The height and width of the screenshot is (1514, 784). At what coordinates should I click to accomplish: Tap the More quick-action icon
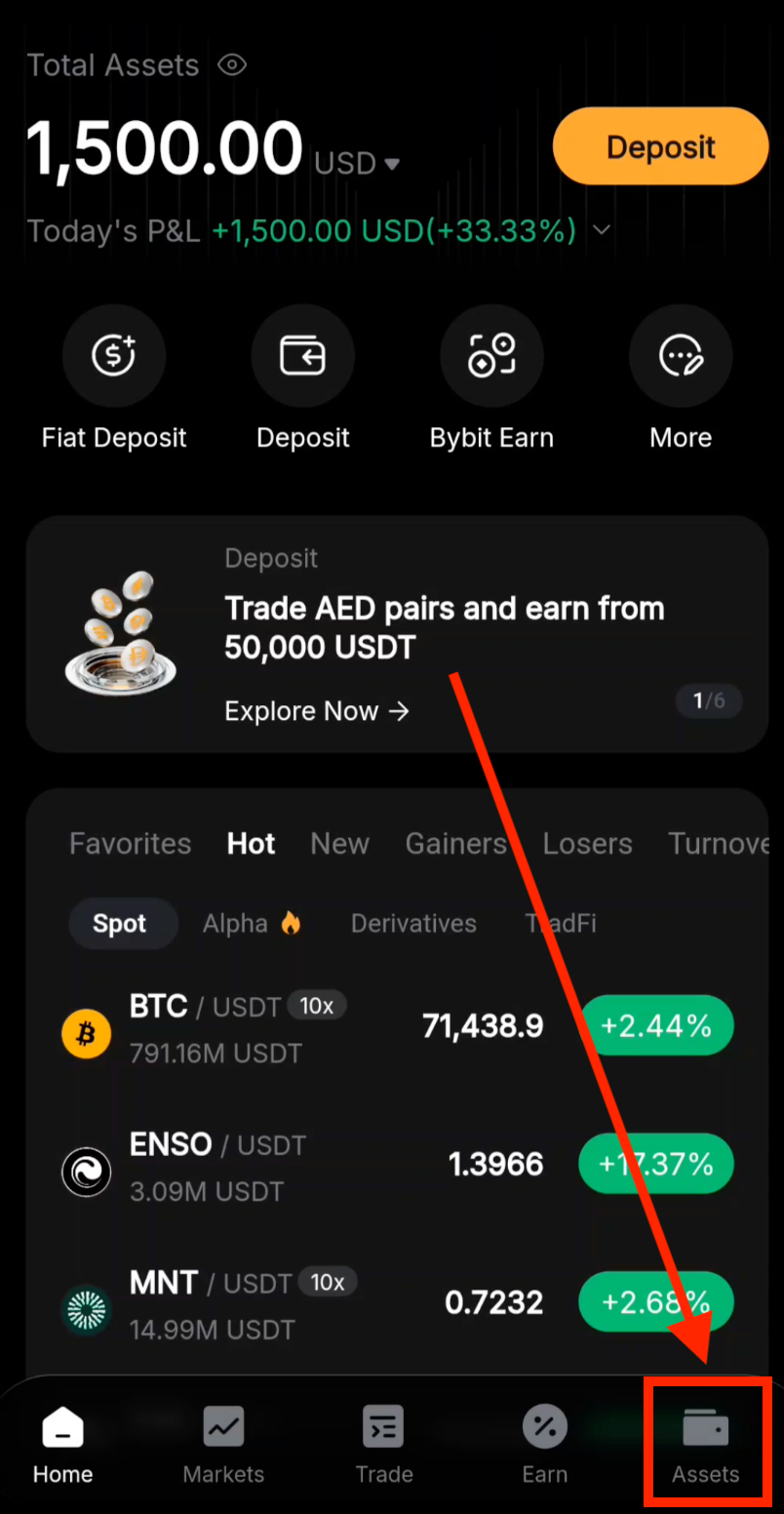point(681,356)
